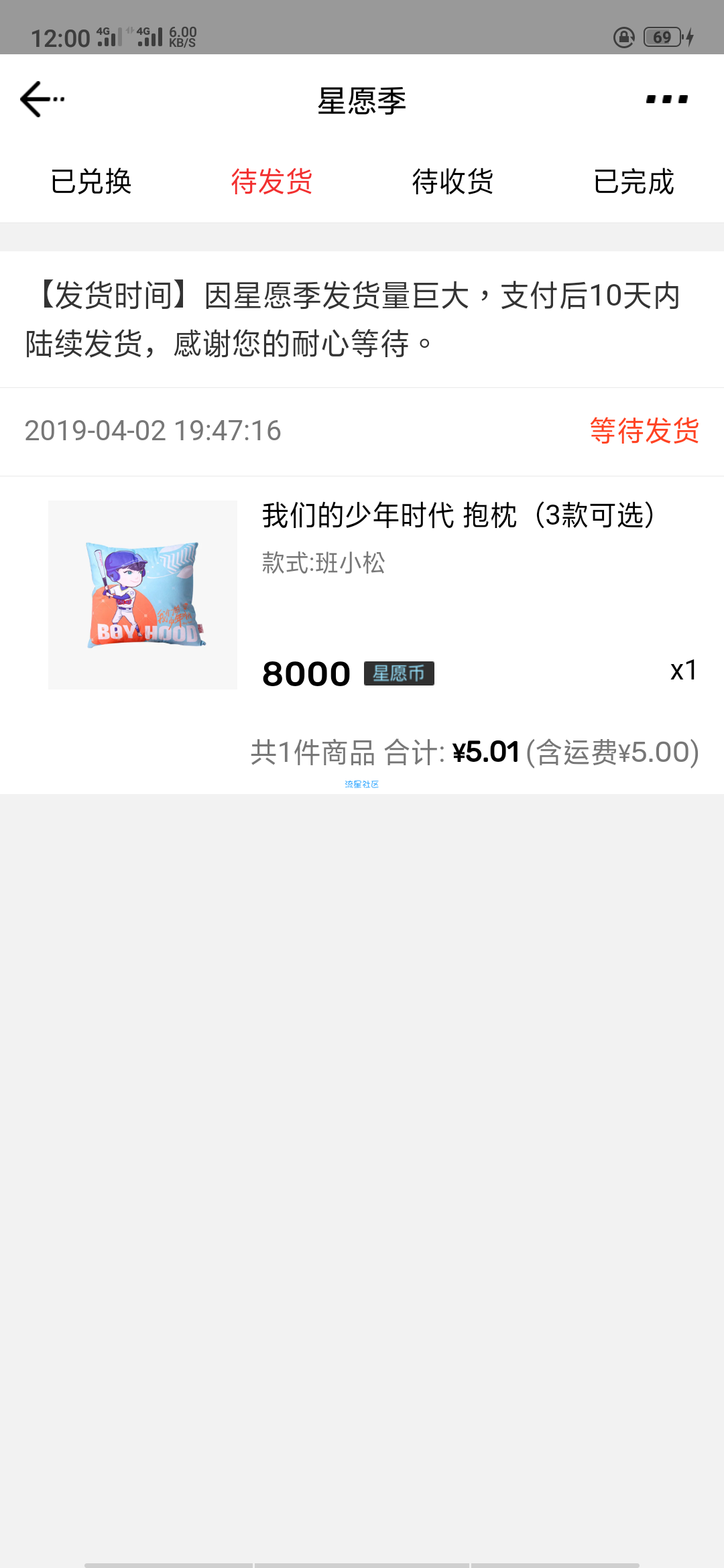Switch to the 待收货 tab
The image size is (724, 1568).
pos(452,182)
